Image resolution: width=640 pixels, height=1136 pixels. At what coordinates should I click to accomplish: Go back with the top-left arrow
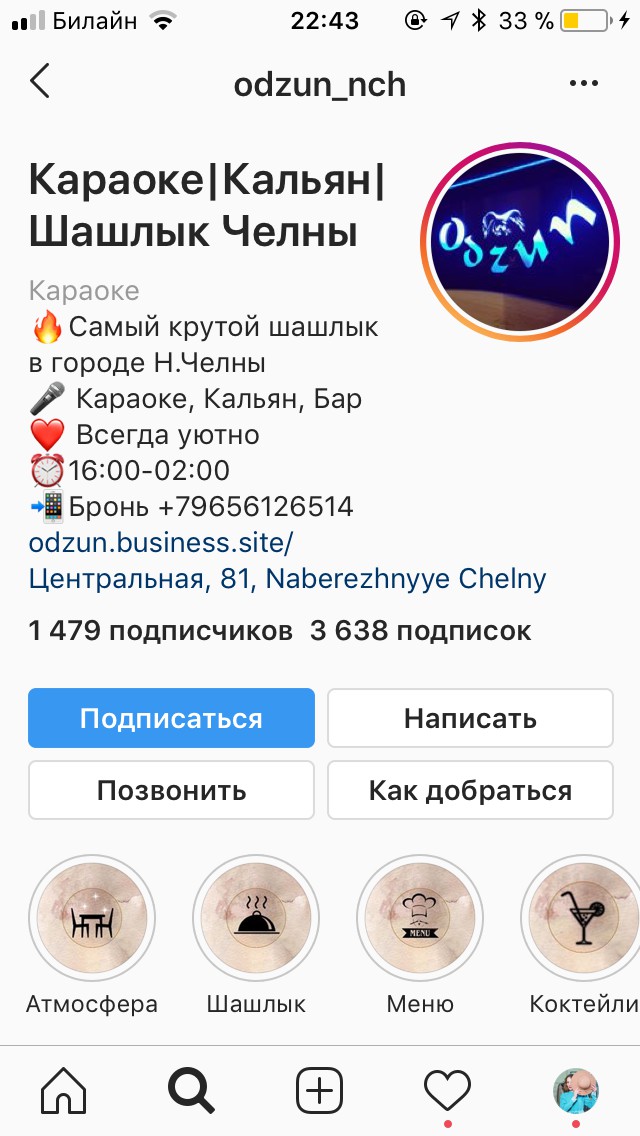[40, 82]
